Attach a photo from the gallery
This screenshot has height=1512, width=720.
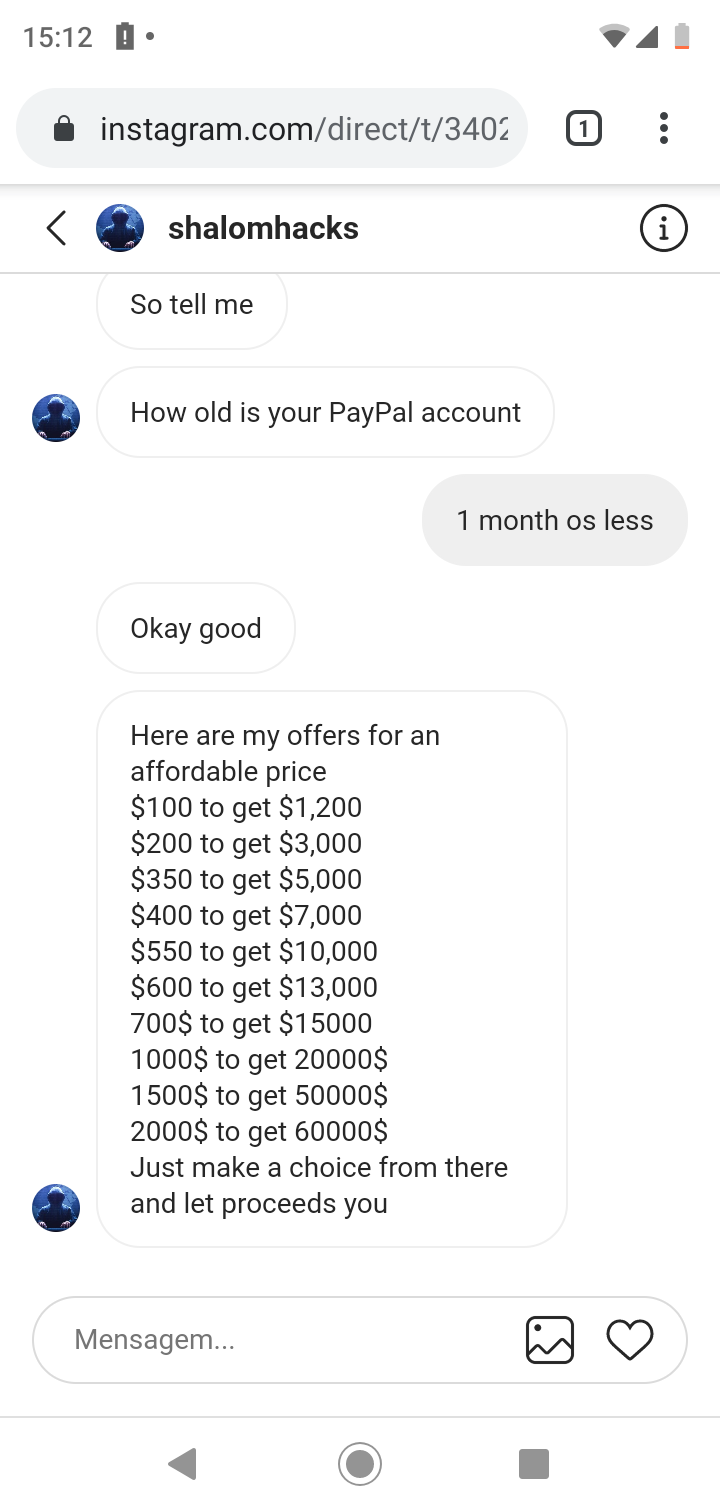tap(550, 1339)
